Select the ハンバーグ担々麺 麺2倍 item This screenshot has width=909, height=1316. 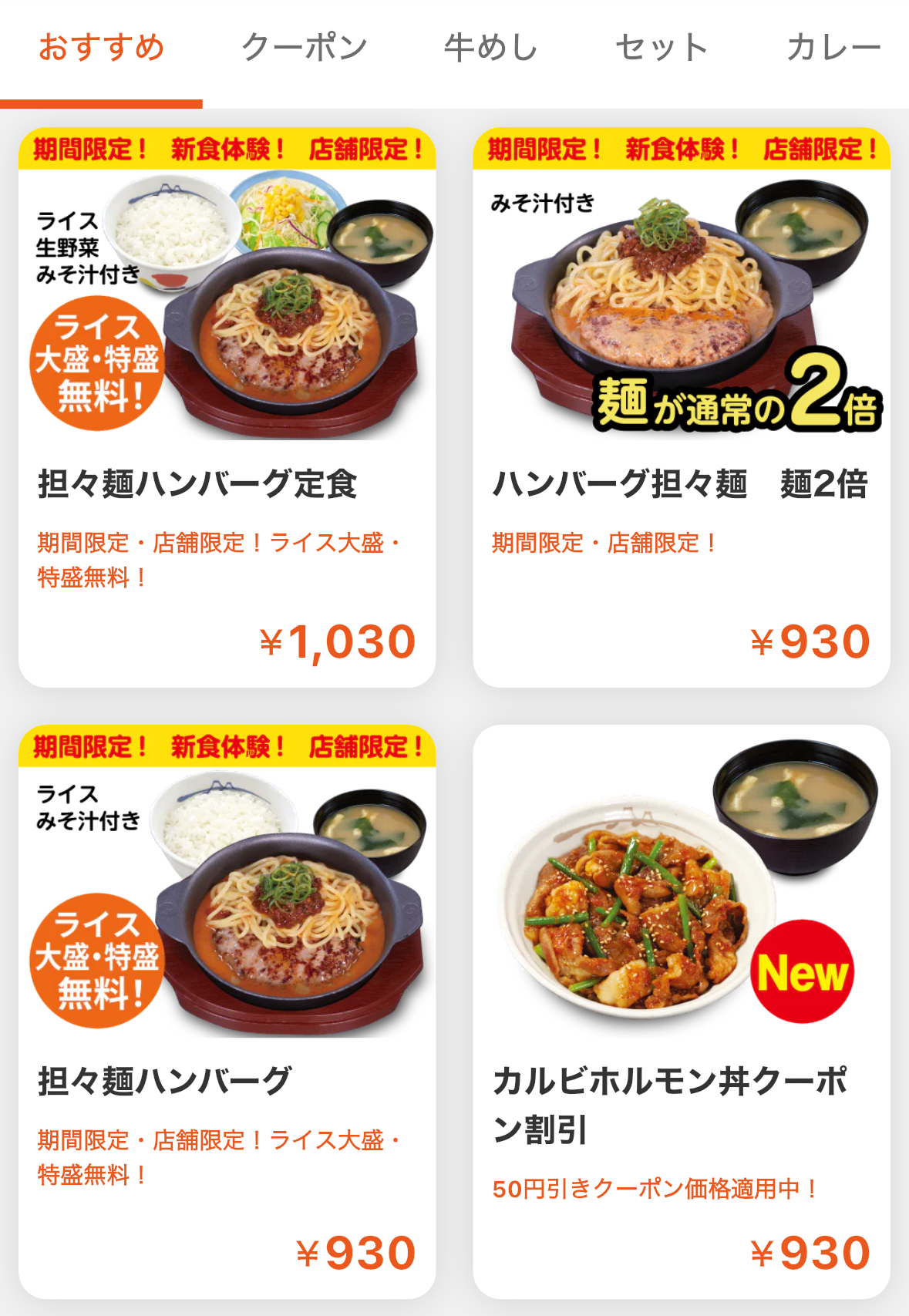[x=681, y=407]
